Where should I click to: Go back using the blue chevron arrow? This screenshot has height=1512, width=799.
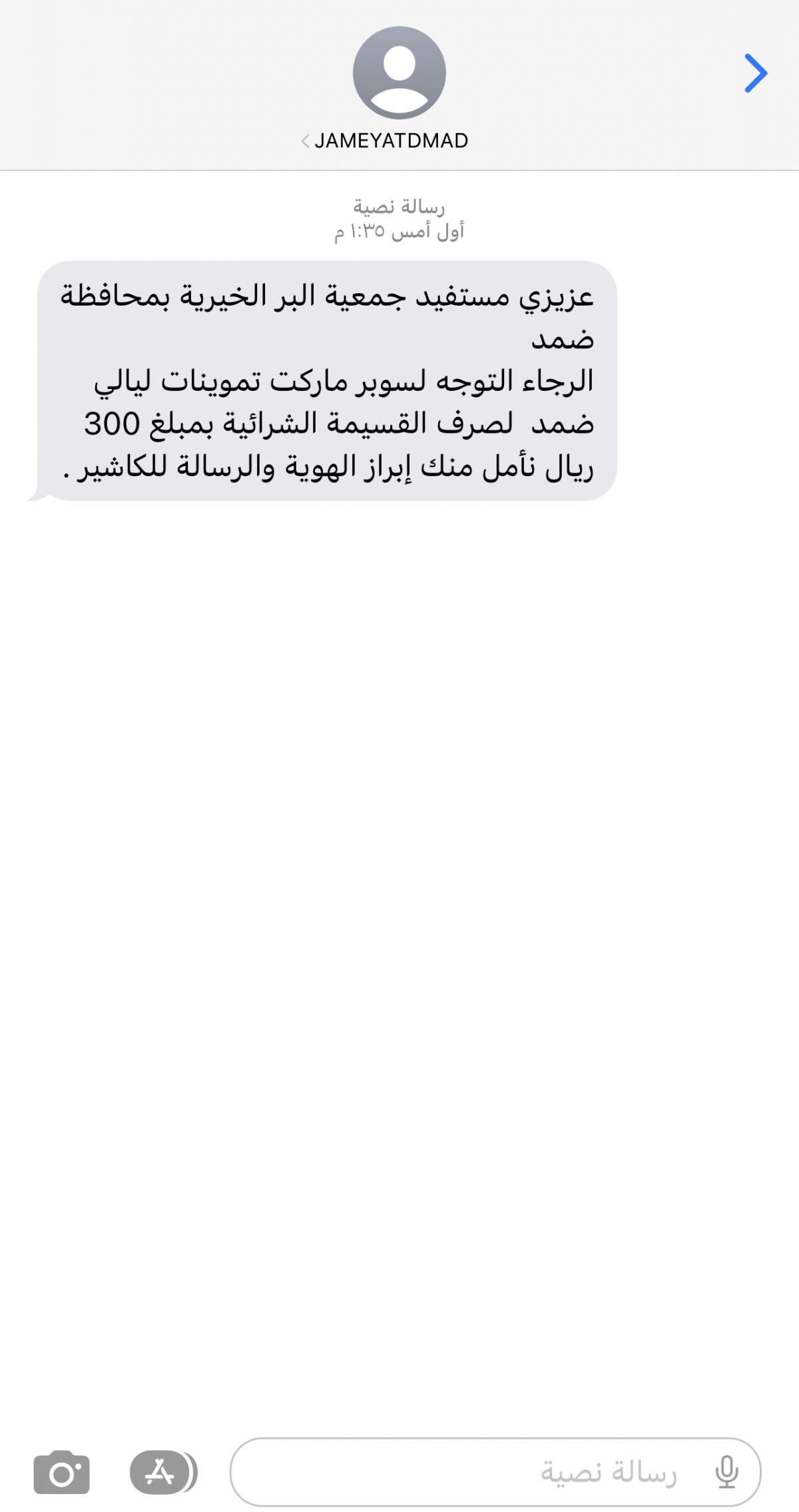(x=756, y=73)
